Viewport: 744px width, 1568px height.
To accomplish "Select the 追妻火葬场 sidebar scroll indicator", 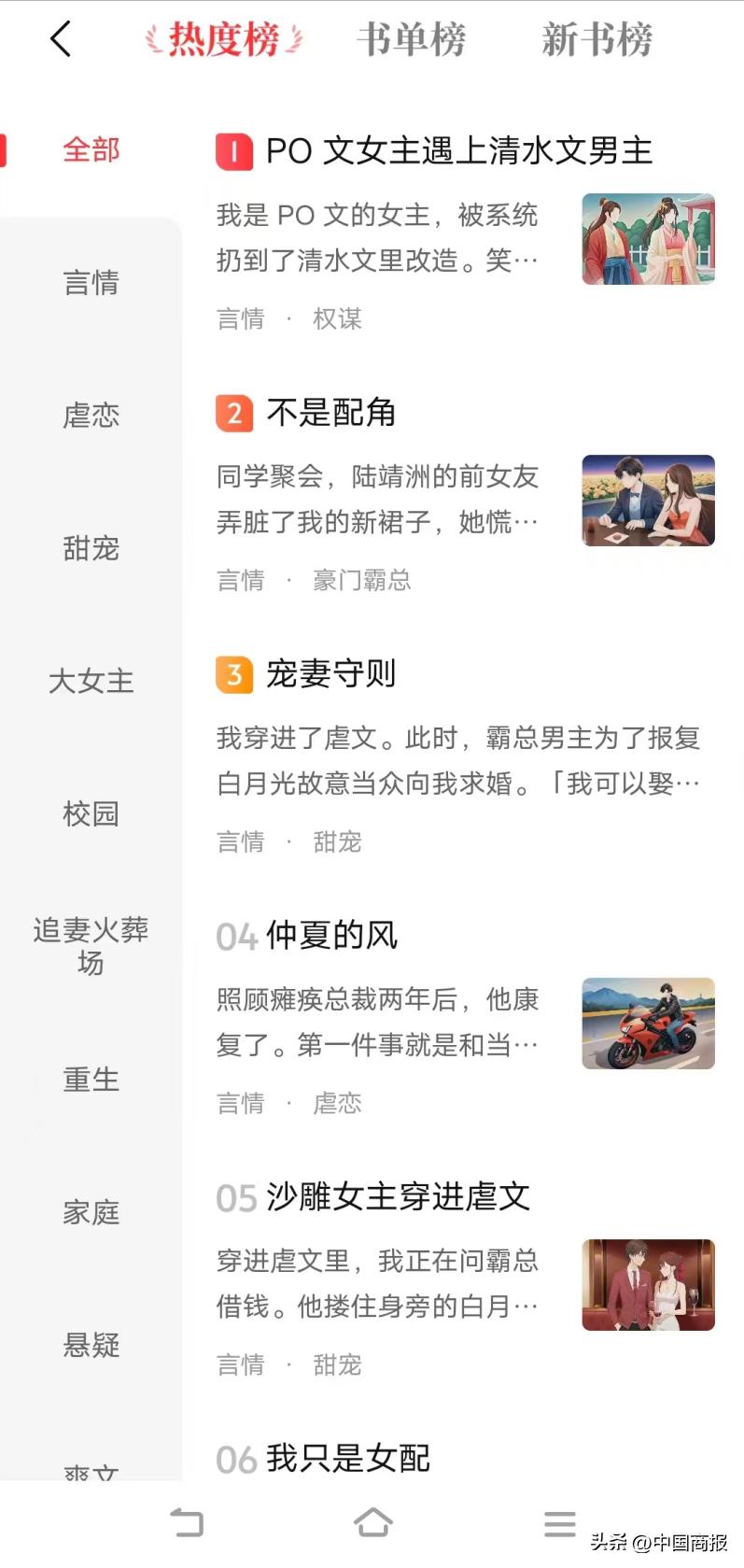I will tap(91, 945).
